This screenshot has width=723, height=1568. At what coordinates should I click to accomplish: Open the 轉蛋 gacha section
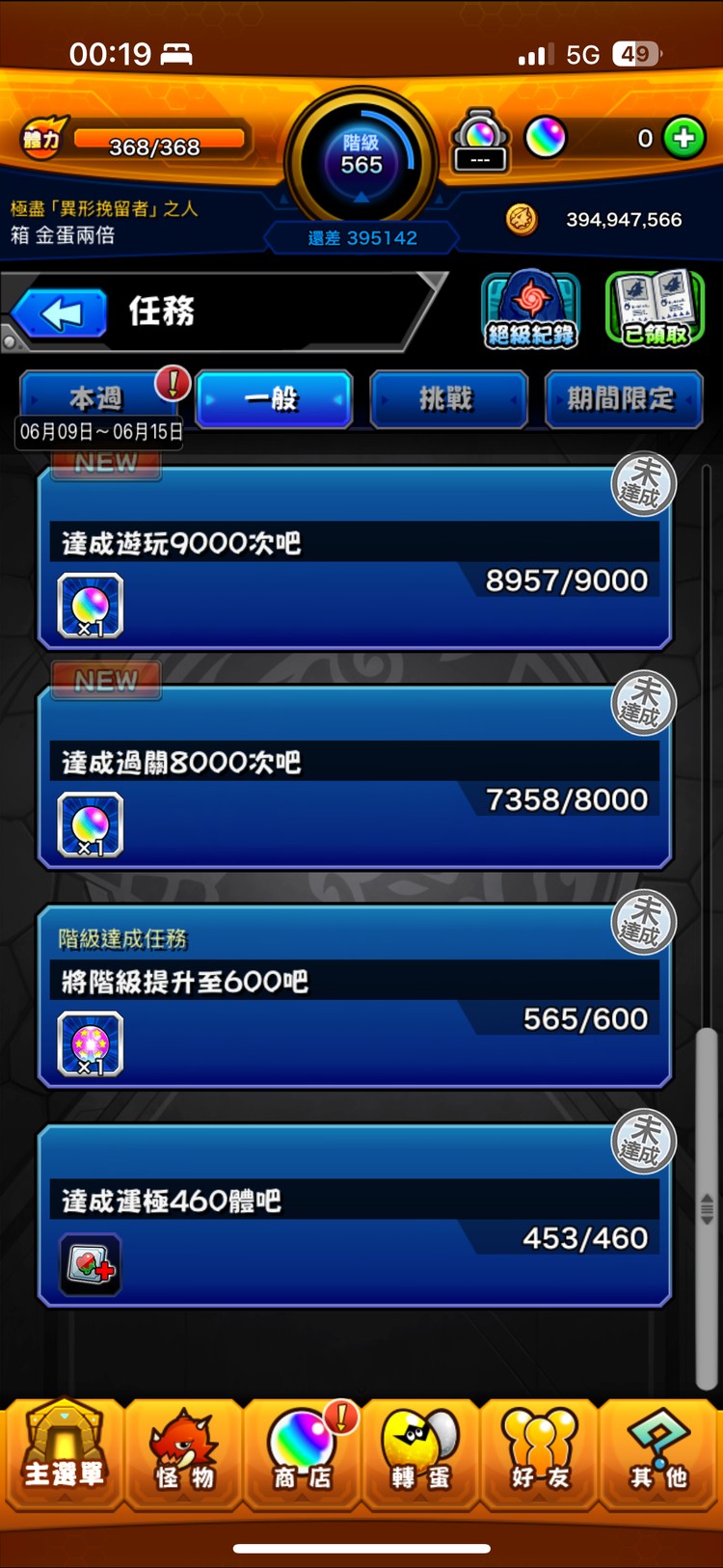[420, 1456]
